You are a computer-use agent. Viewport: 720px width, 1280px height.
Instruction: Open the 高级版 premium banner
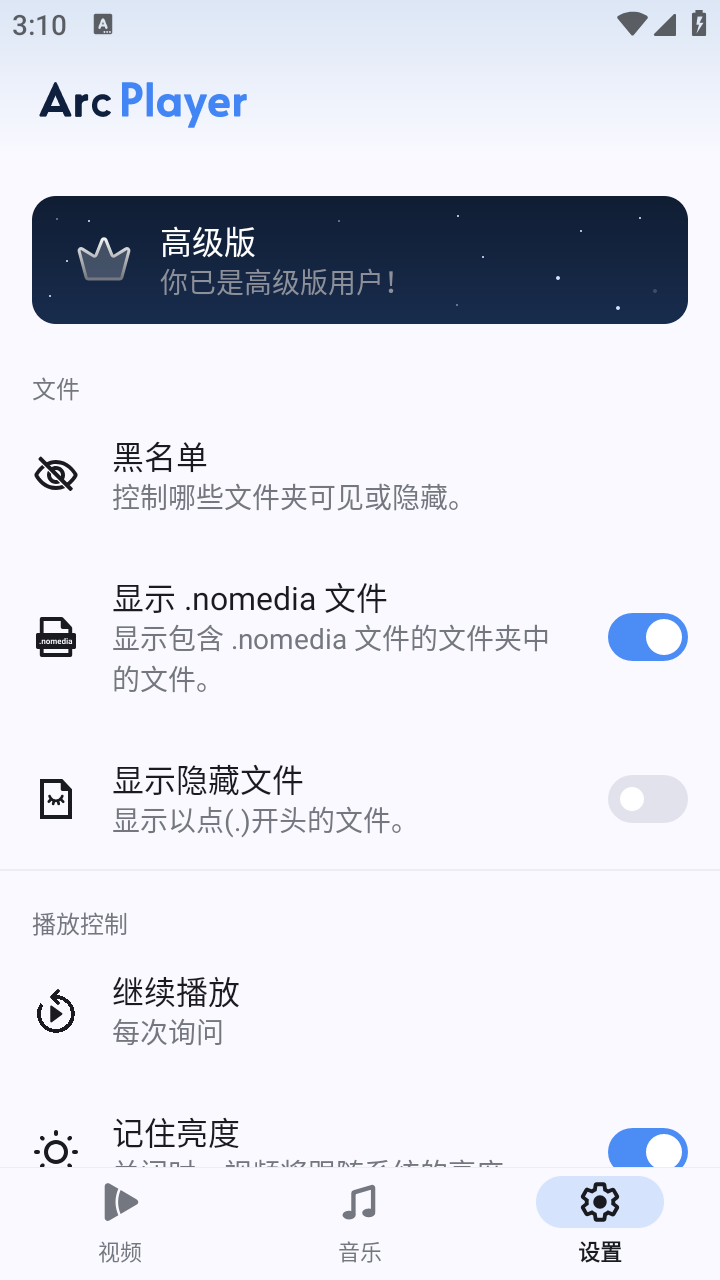tap(360, 260)
